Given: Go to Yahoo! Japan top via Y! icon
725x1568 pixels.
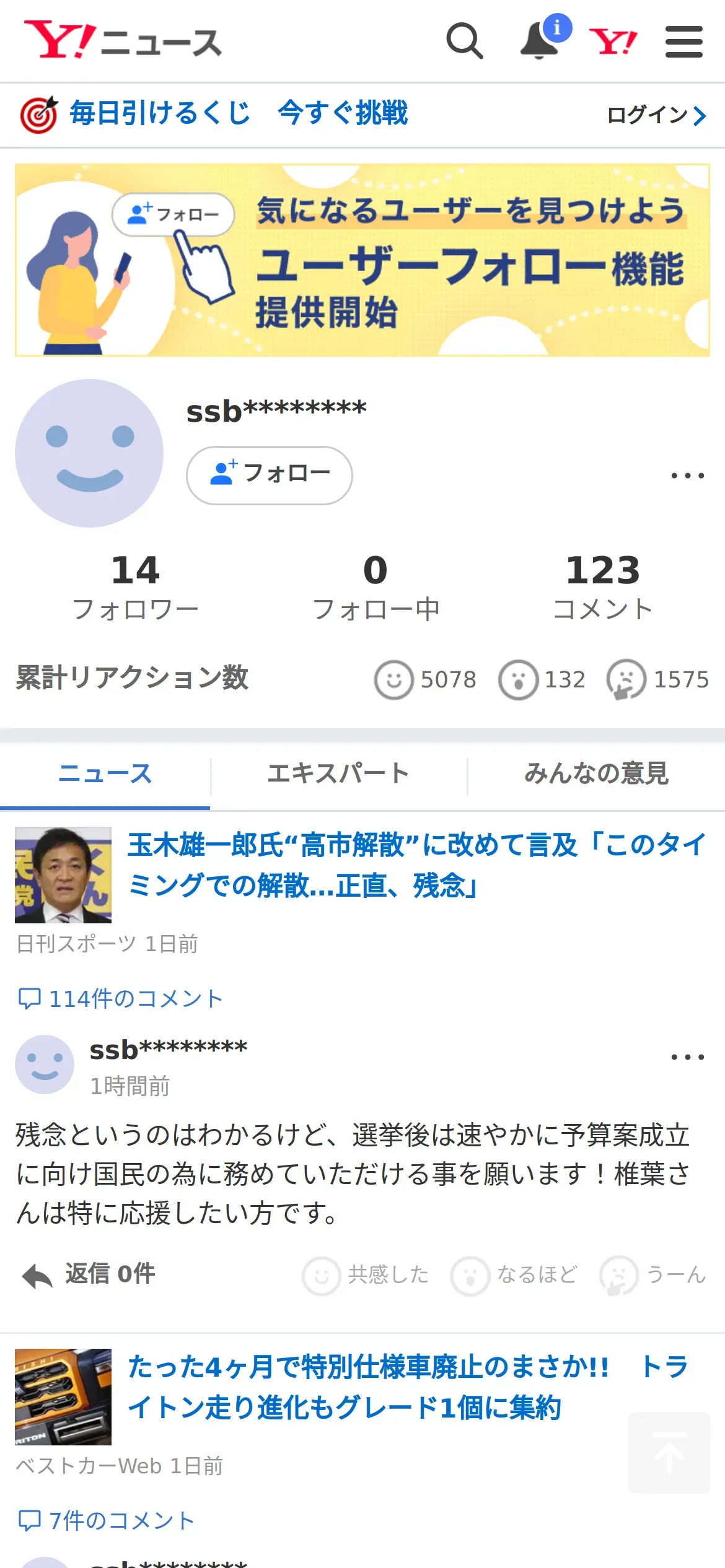Looking at the screenshot, I should [x=613, y=41].
